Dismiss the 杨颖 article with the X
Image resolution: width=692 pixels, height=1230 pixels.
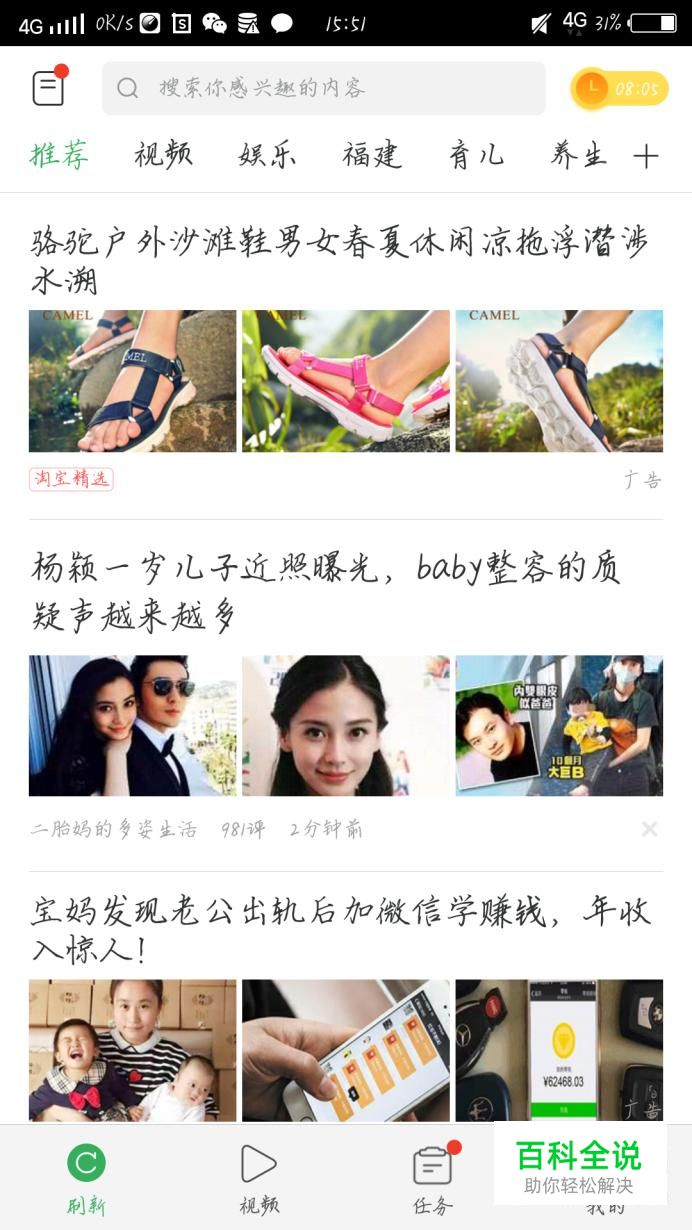coord(649,828)
